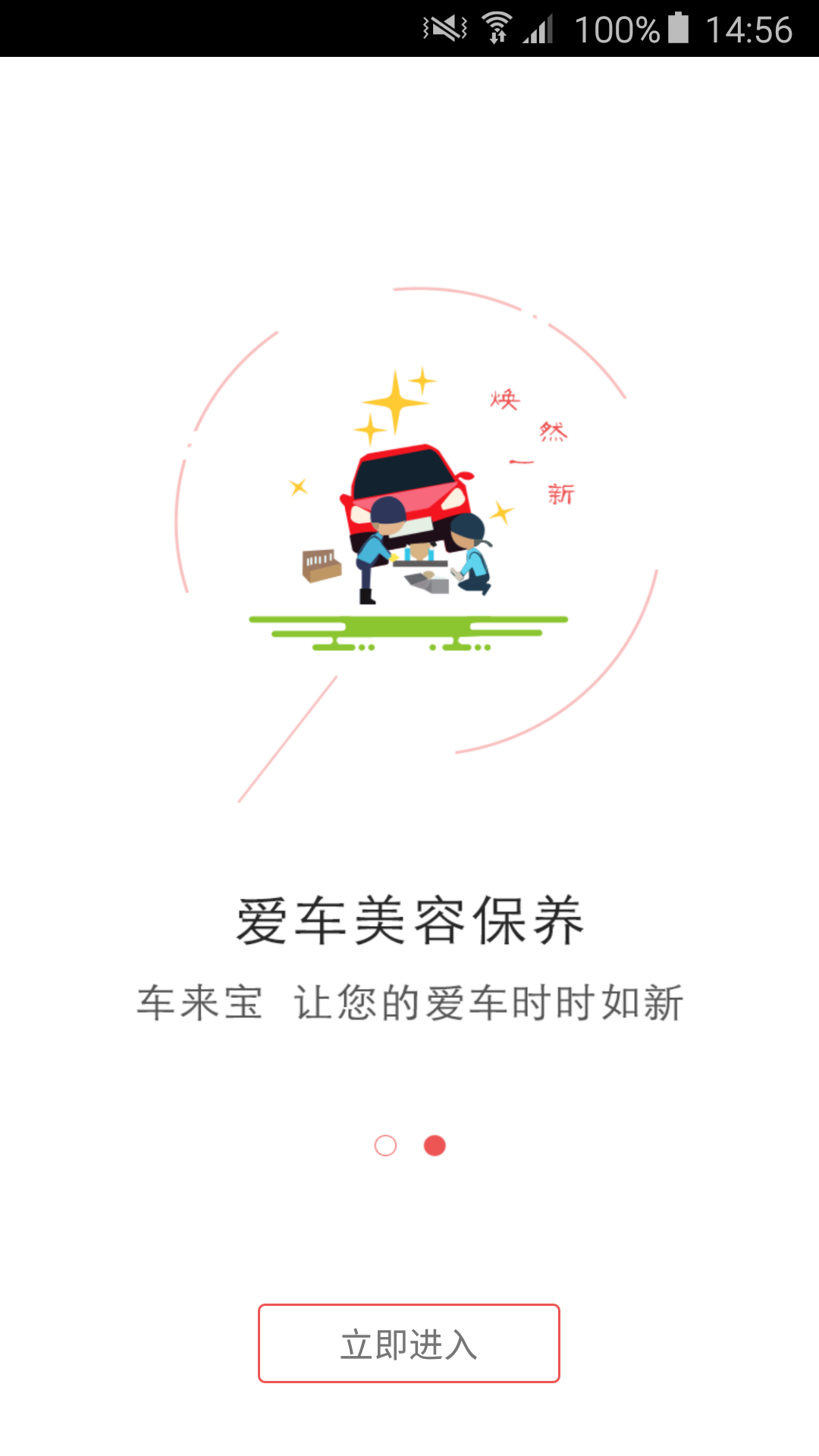Select the second page indicator dot

coord(435,1145)
